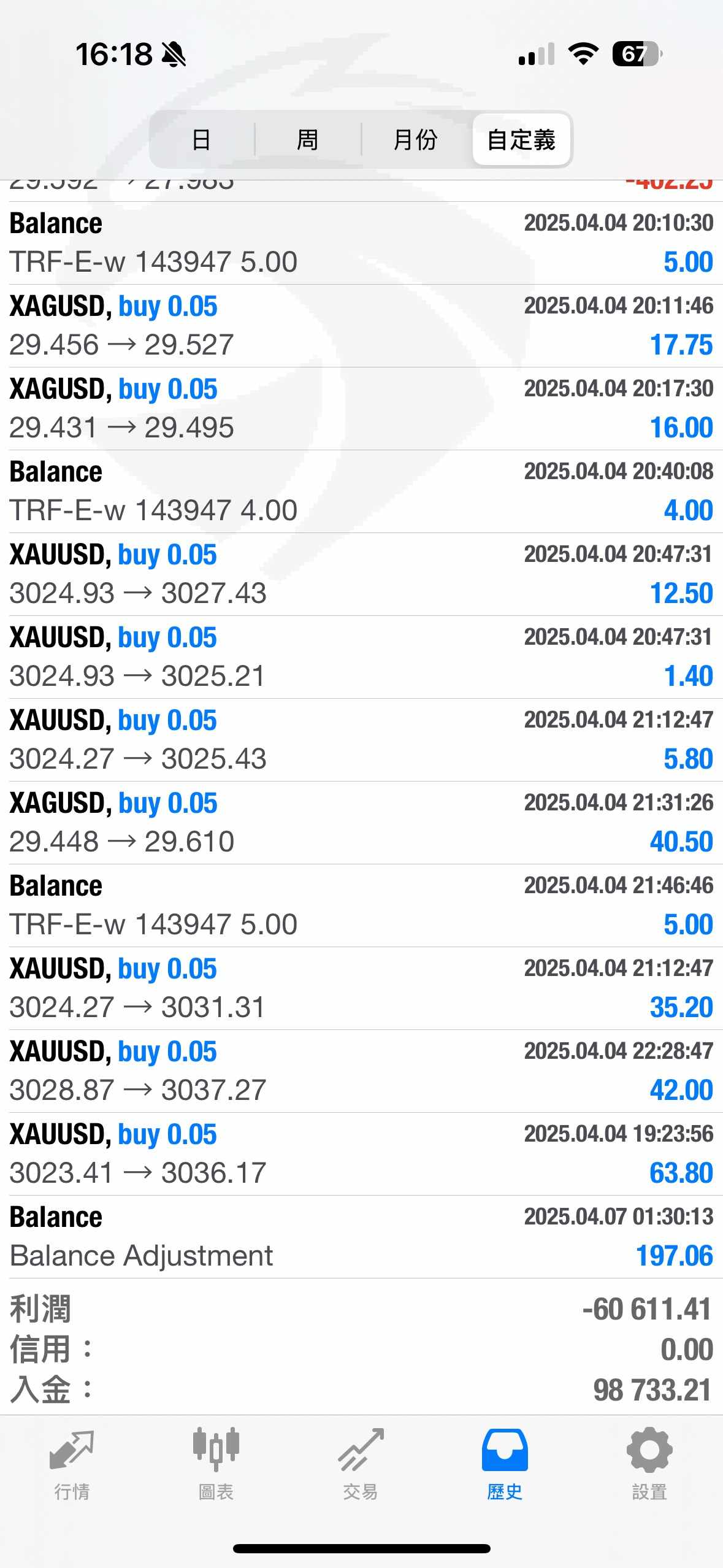Tap the 自定義 custom period segment

tap(521, 140)
